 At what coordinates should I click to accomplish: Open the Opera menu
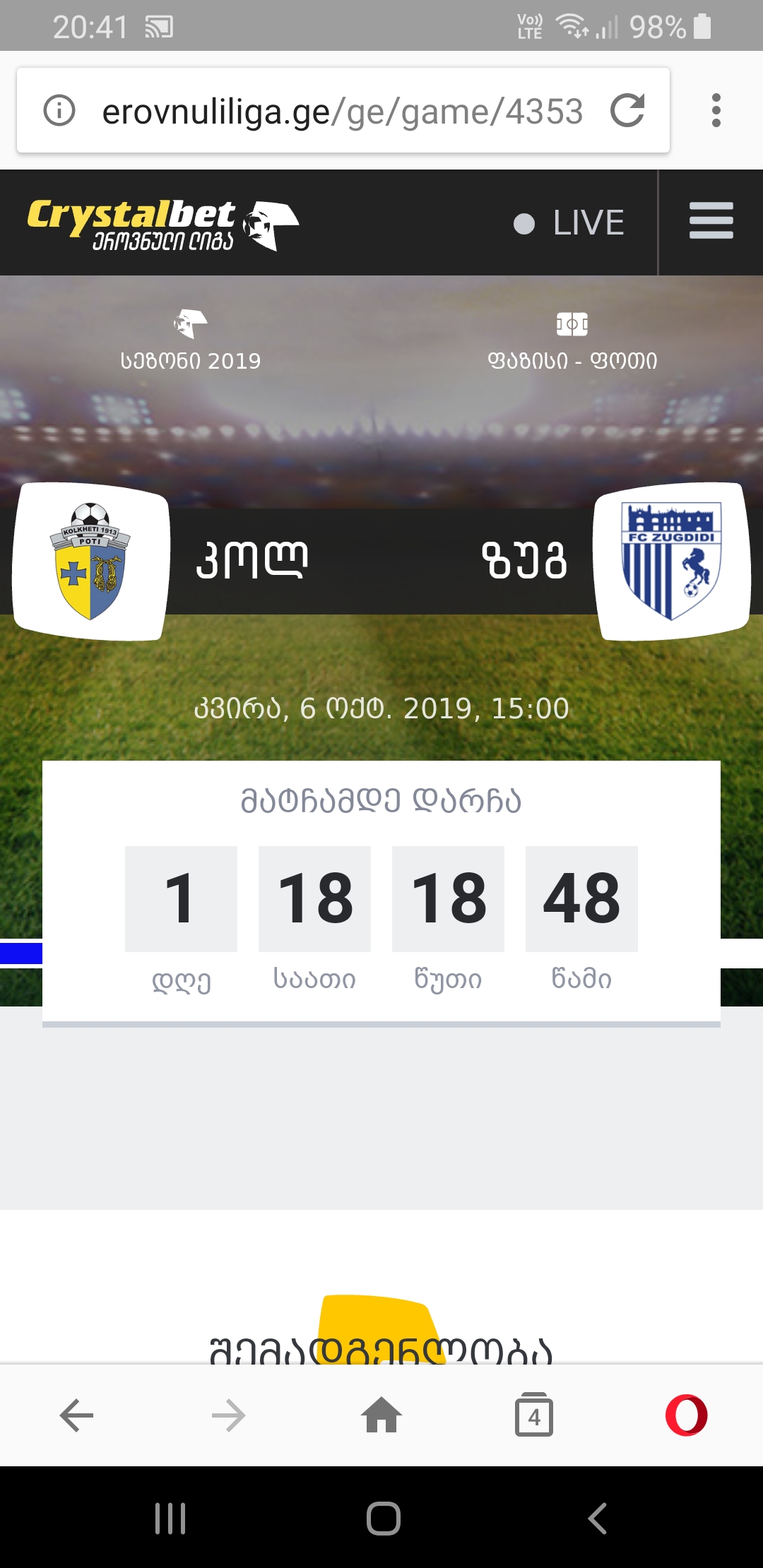[x=686, y=1415]
